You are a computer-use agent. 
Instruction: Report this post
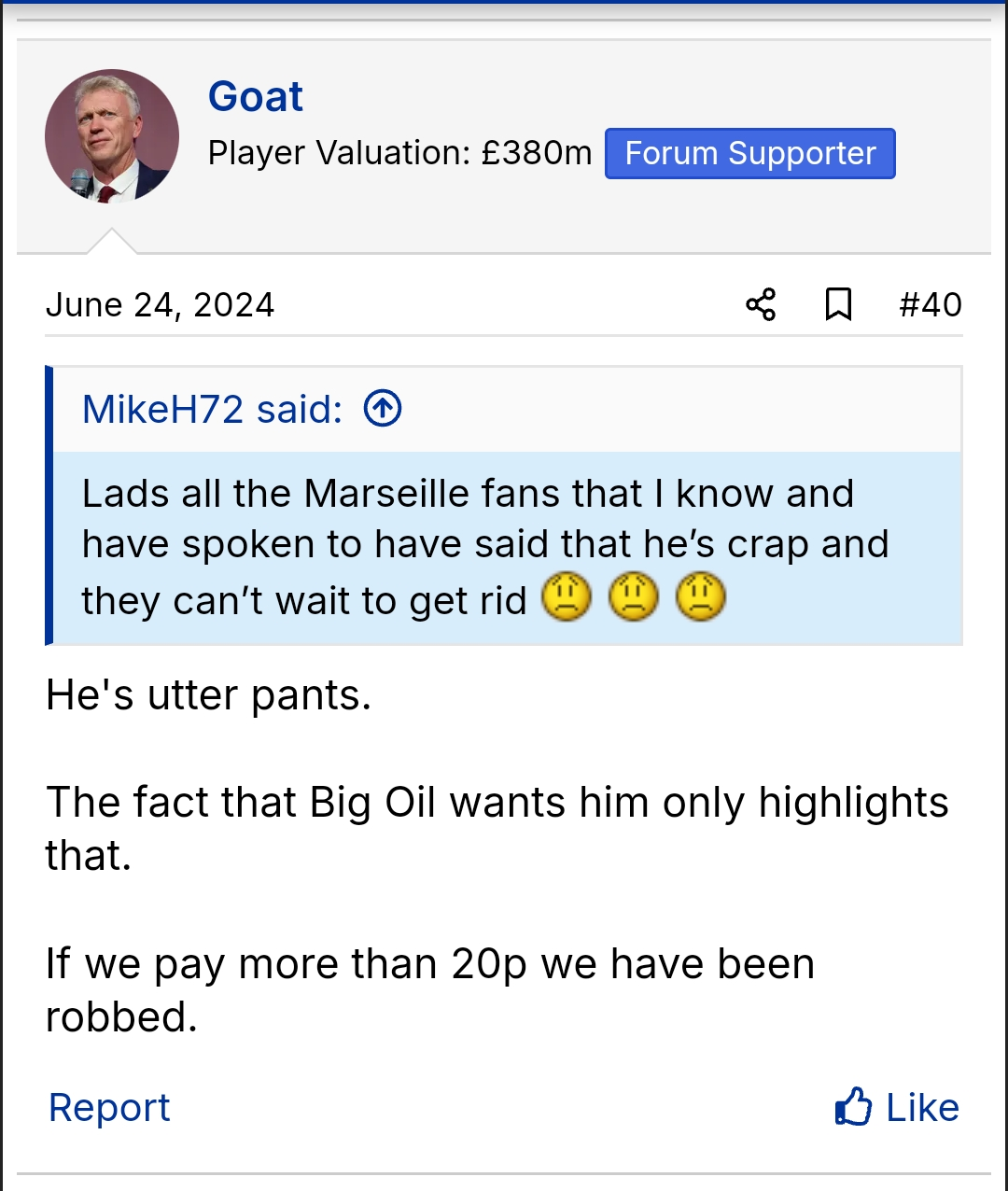[108, 1107]
